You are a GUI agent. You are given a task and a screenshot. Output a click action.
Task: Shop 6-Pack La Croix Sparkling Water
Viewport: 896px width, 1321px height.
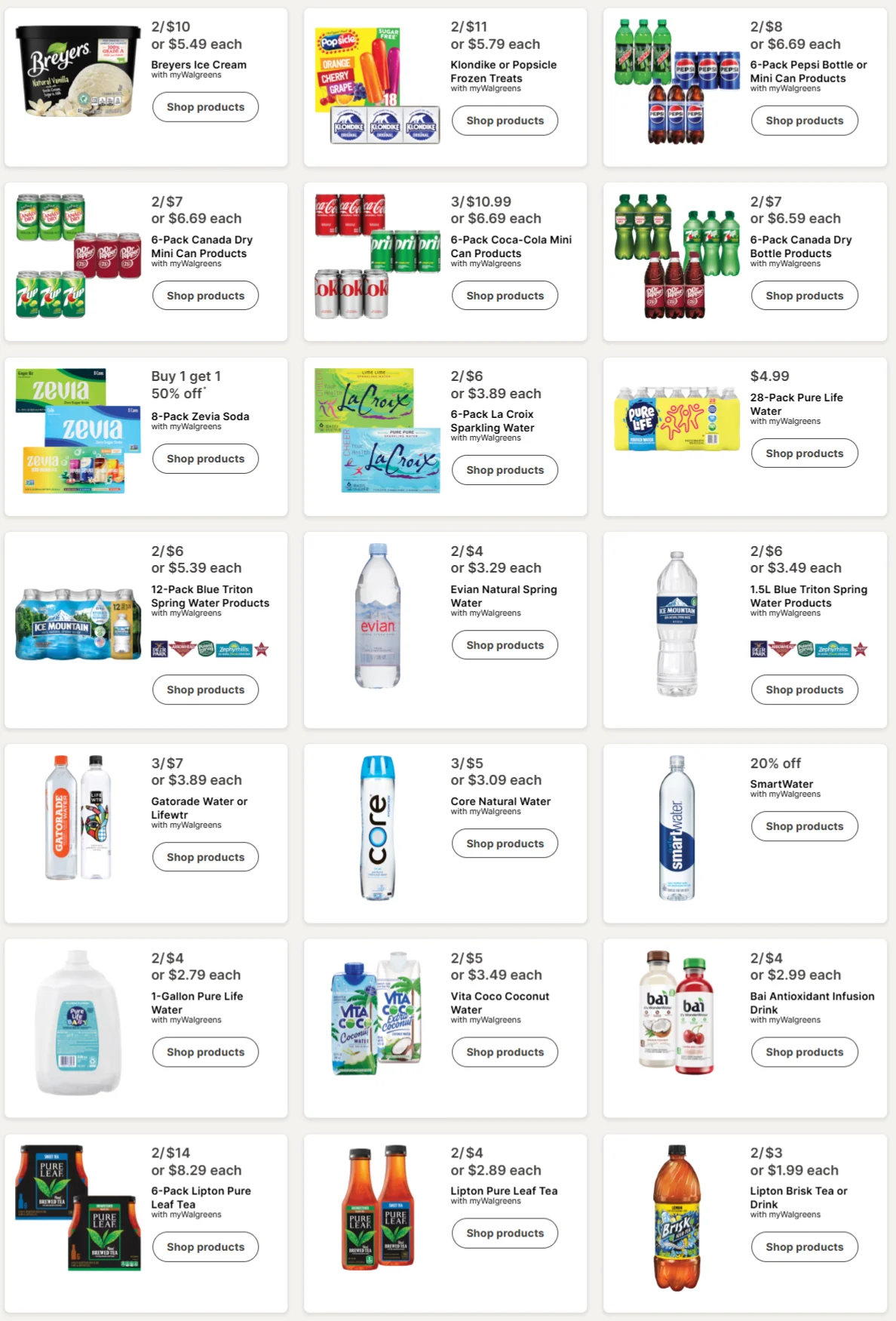505,470
